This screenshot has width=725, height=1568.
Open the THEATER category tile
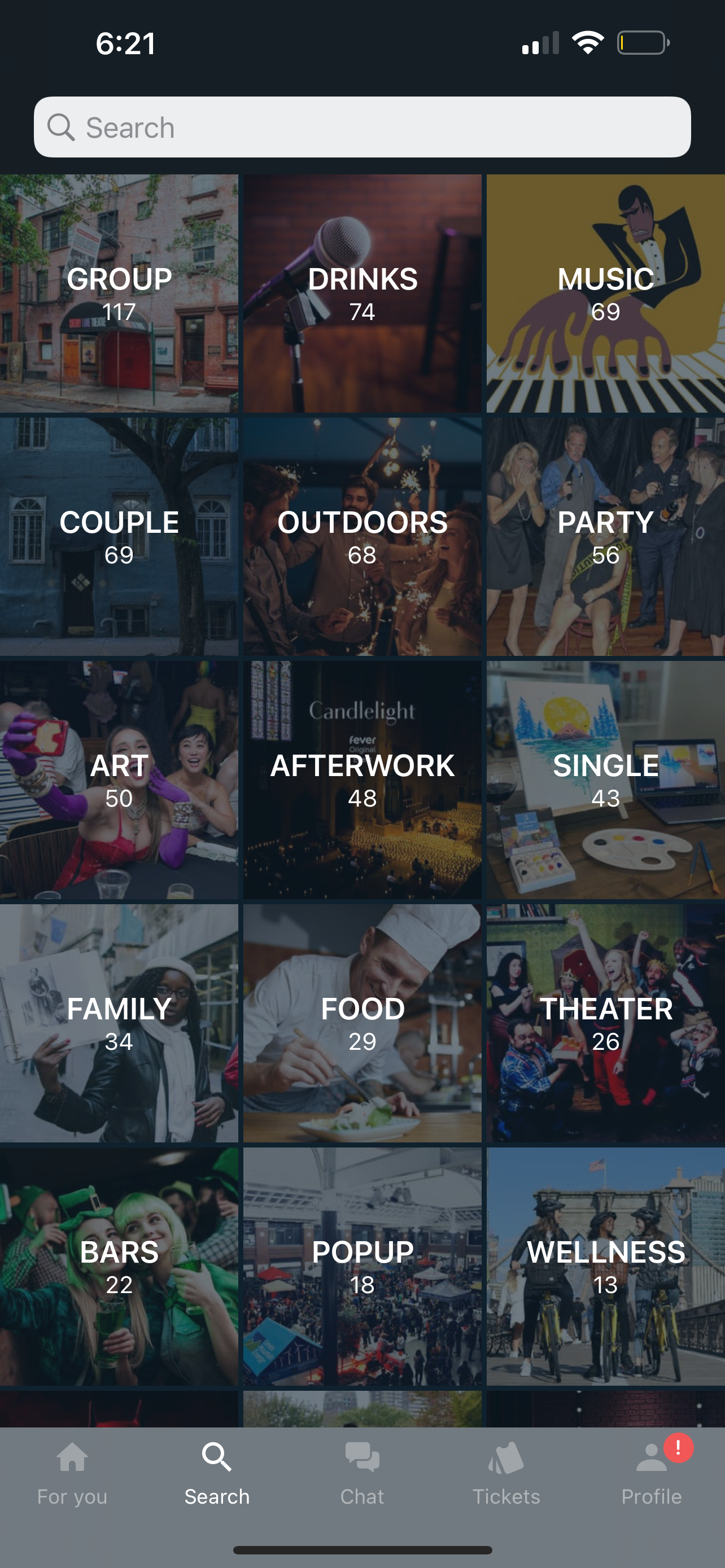point(606,1023)
